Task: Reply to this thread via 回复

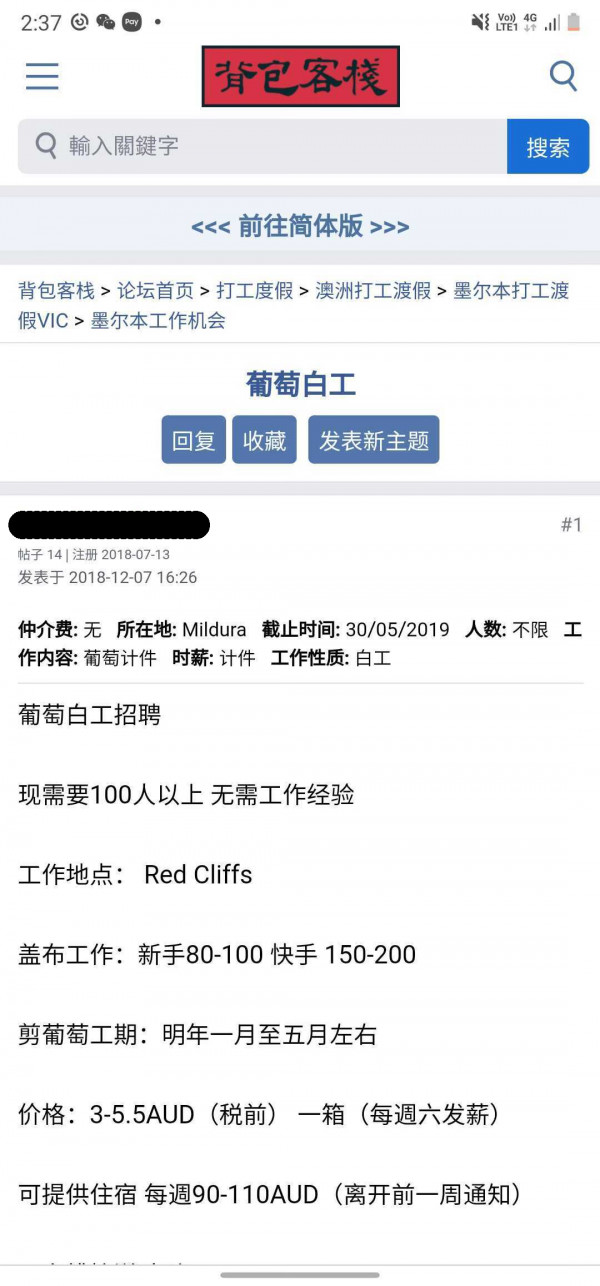Action: coord(194,440)
